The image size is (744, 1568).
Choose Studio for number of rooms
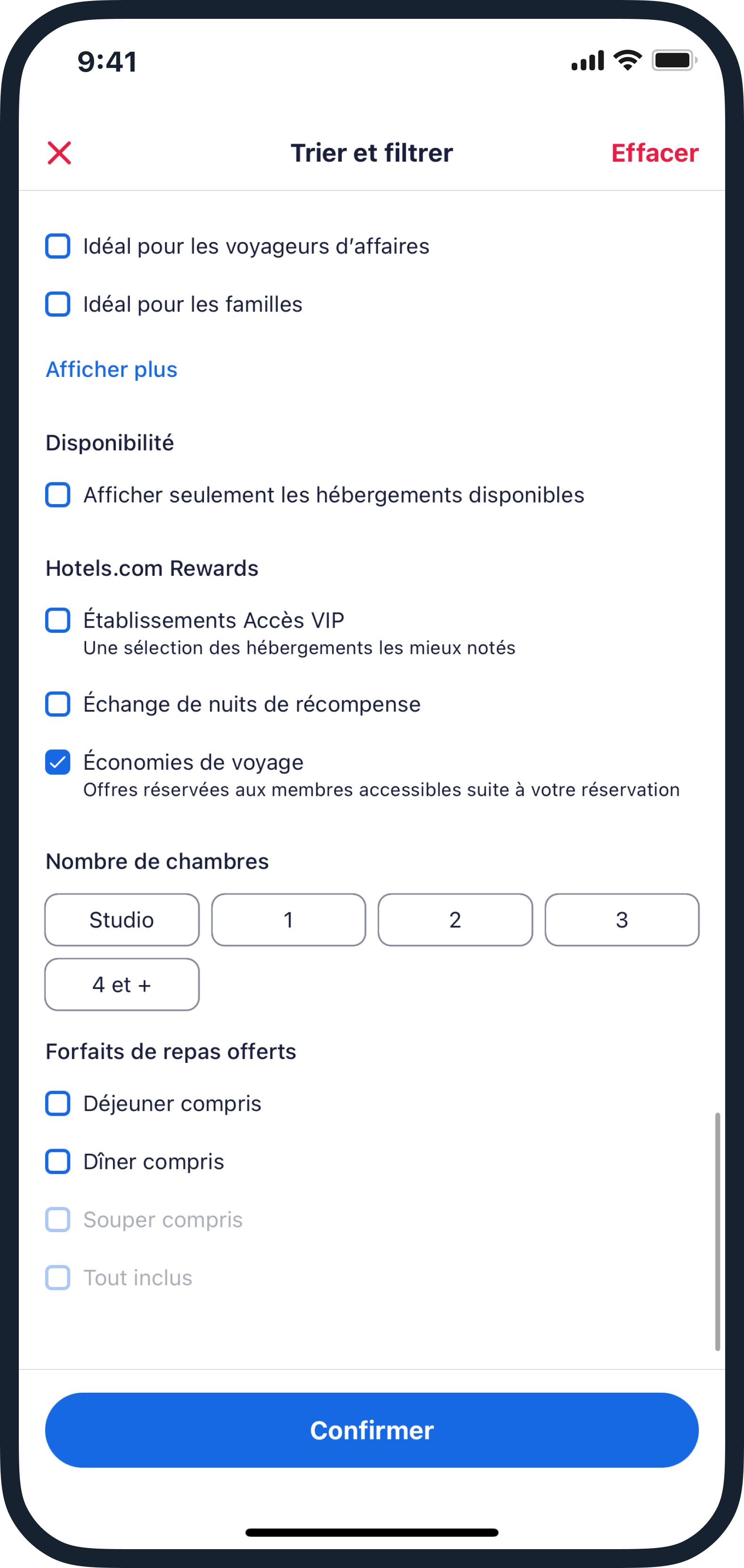pyautogui.click(x=121, y=920)
